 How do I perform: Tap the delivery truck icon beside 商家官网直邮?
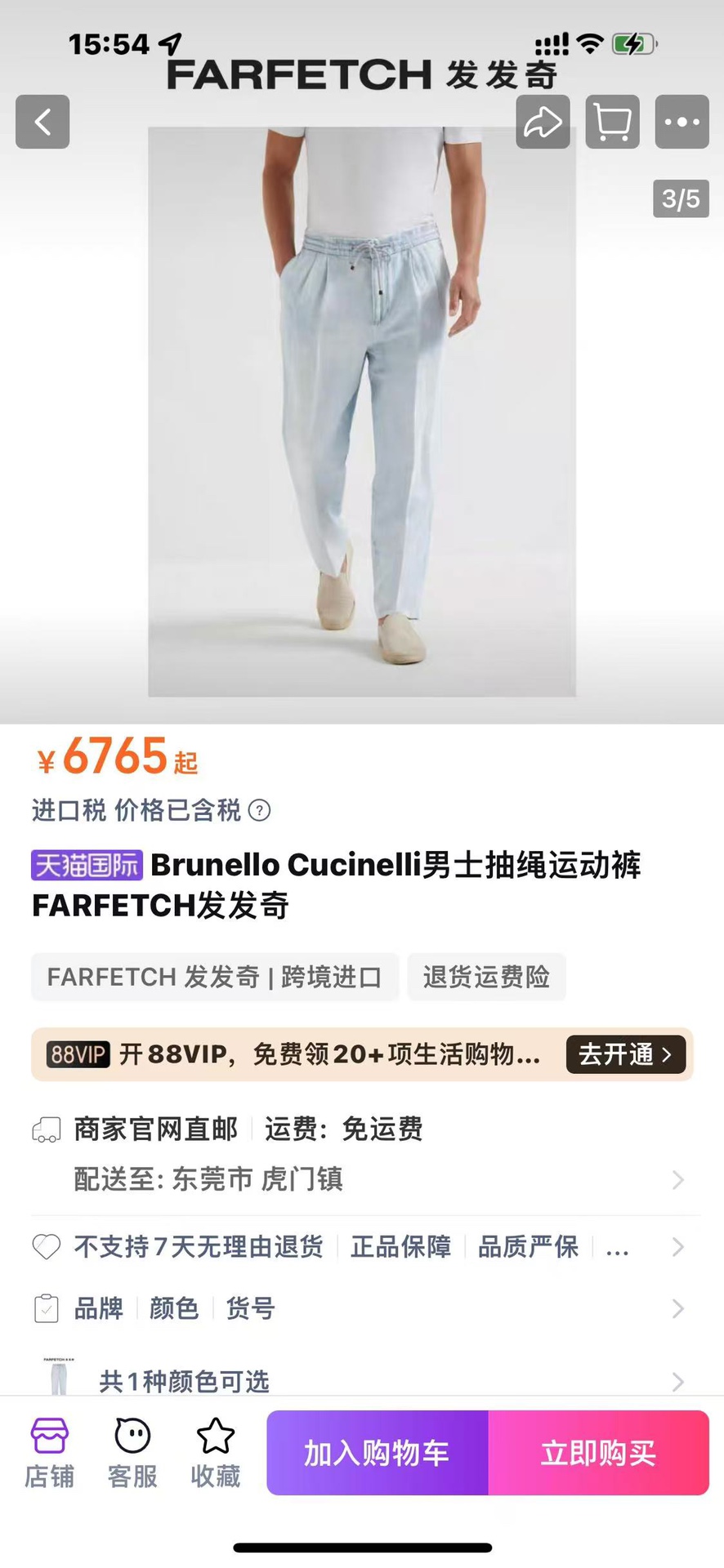(47, 1129)
